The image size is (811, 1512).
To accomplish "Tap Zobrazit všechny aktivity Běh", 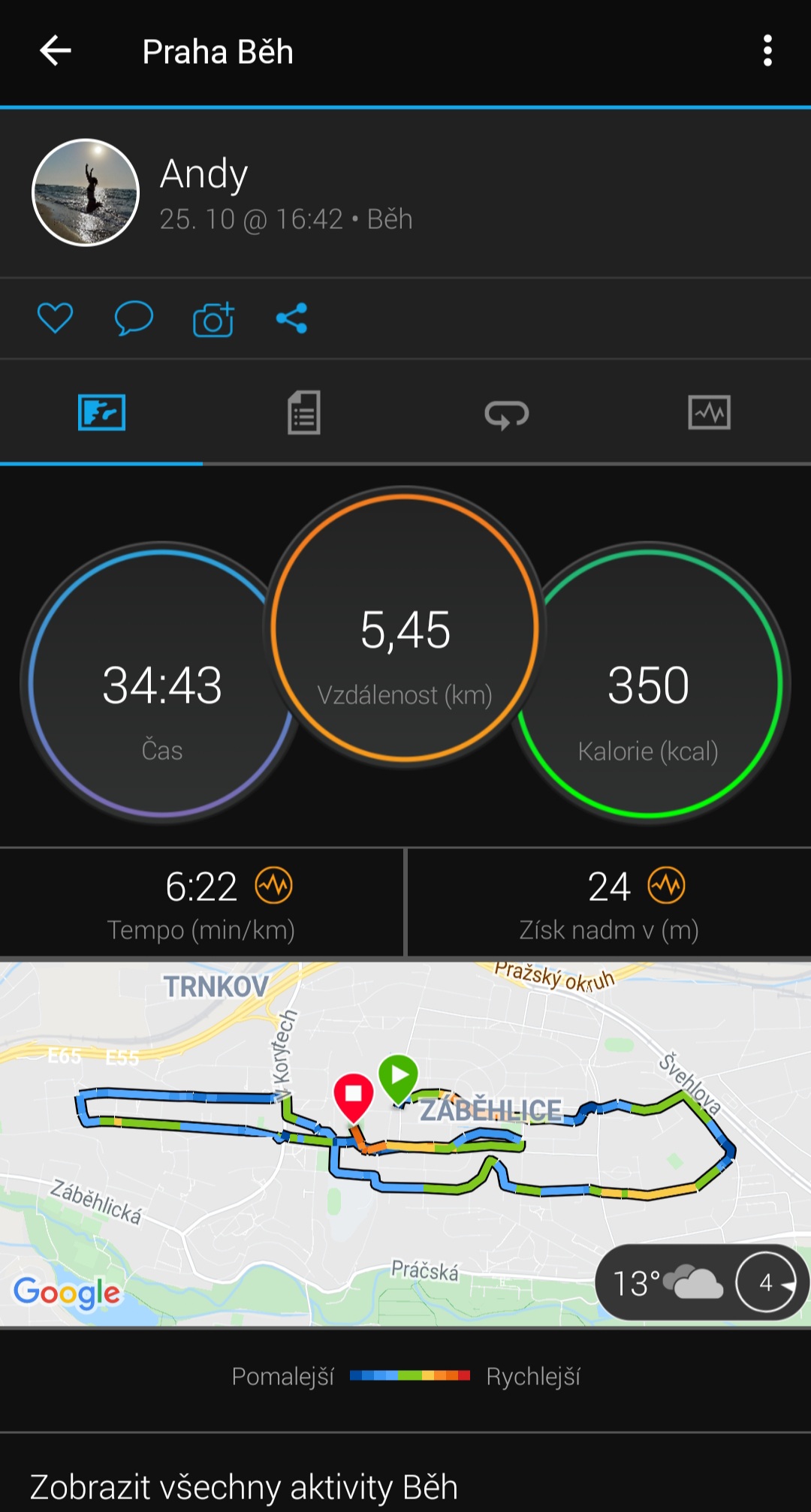I will (x=244, y=1486).
